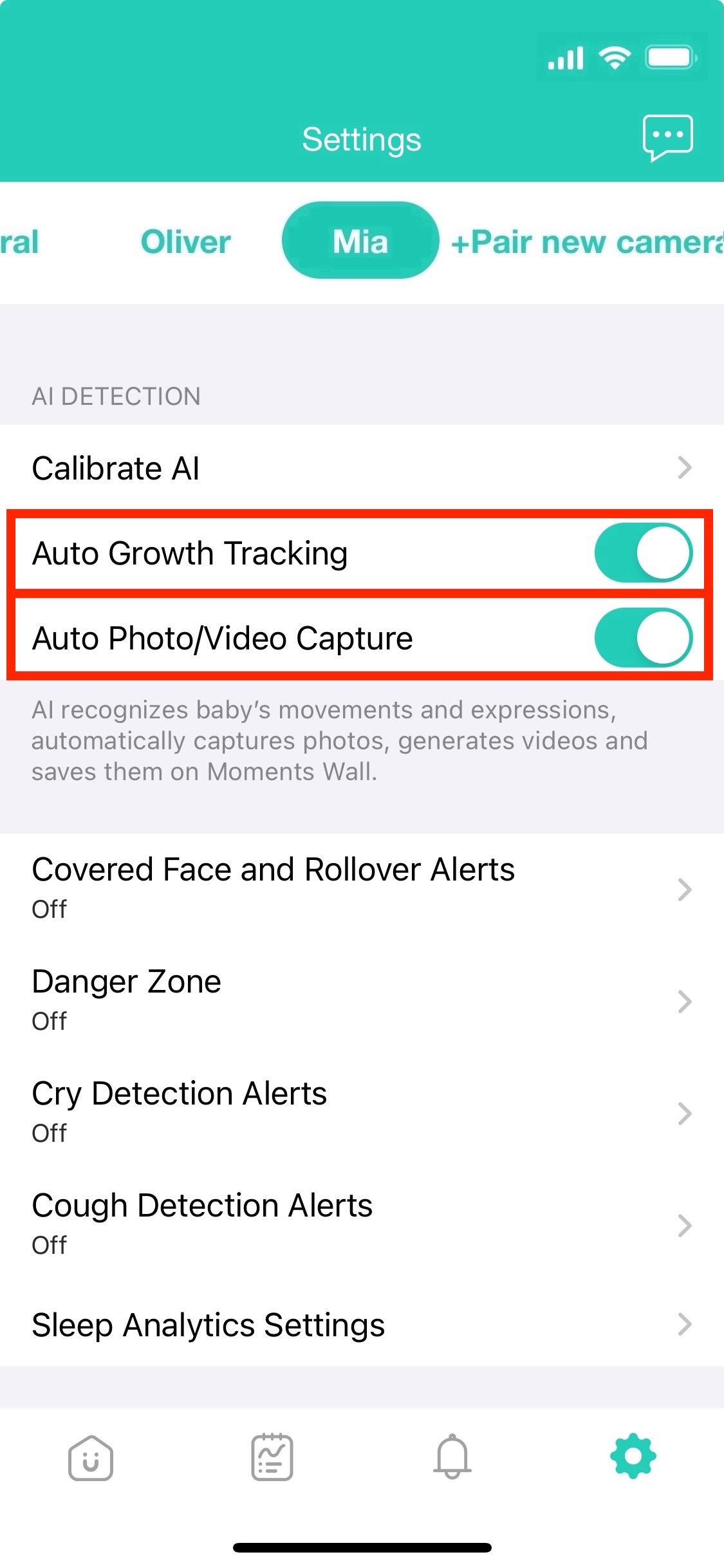Viewport: 724px width, 1568px height.
Task: Open the notifications bell tab
Action: (452, 1457)
